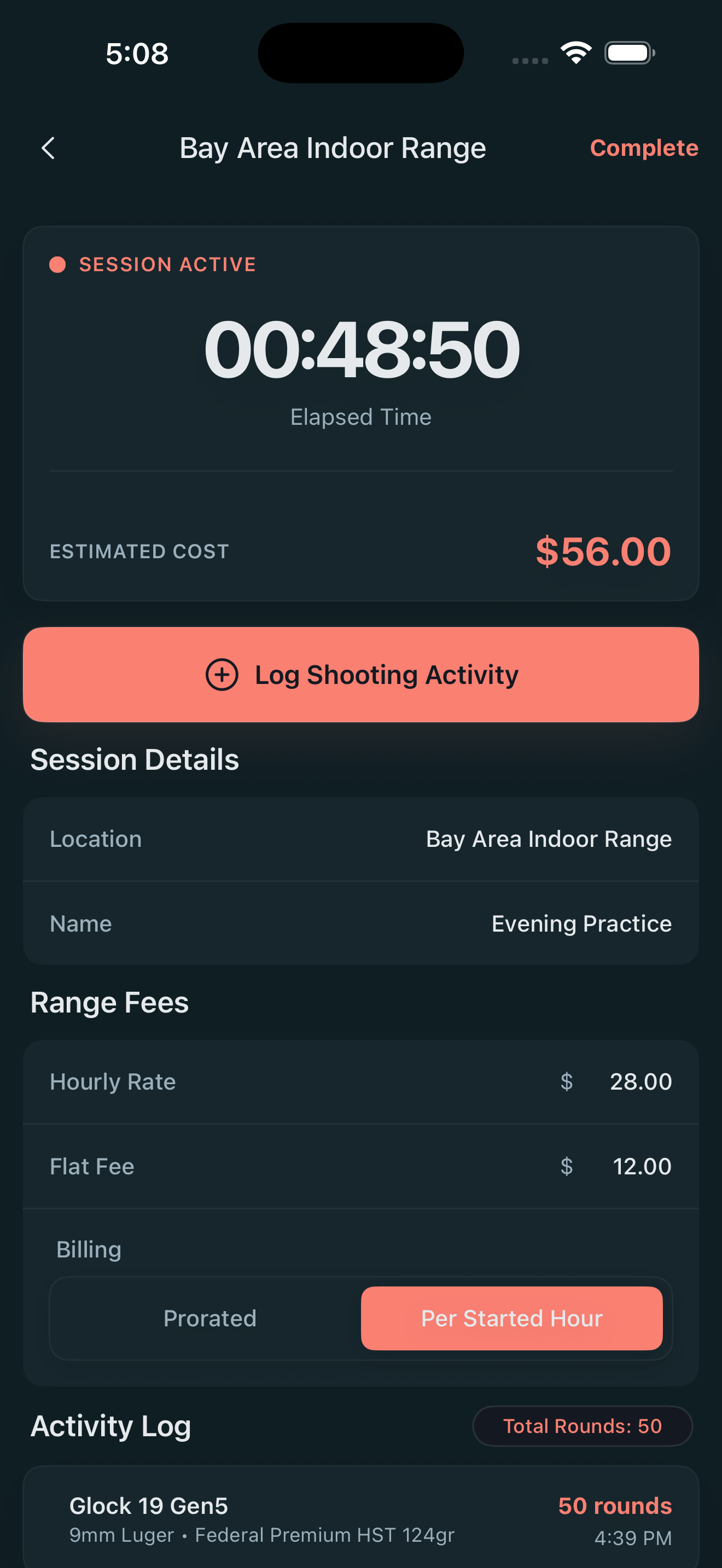Tap the clock time in the status bar
This screenshot has height=1568, width=722.
137,54
